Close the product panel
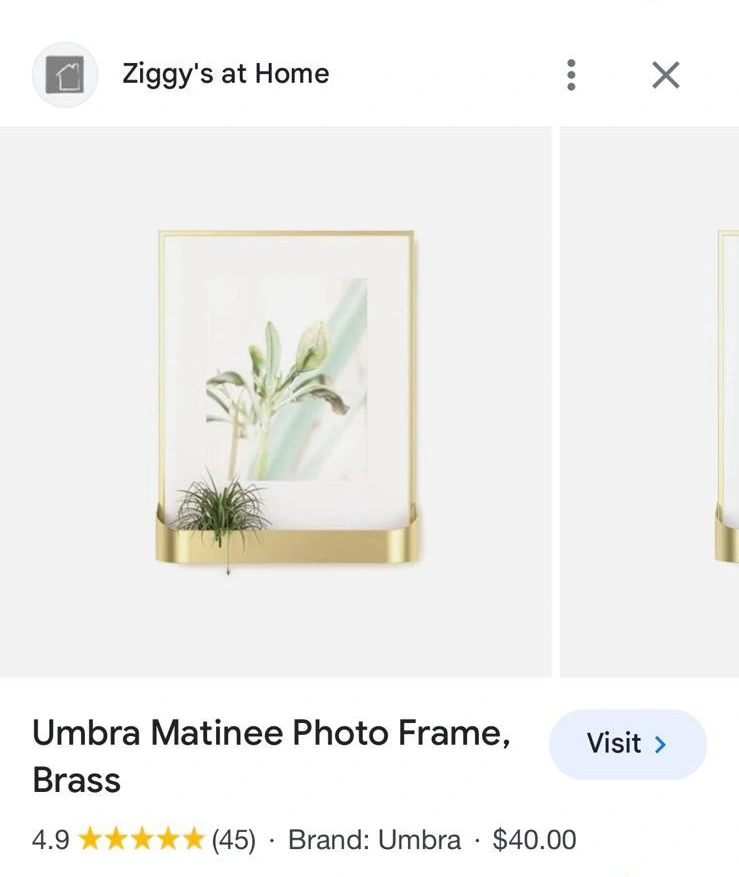 pyautogui.click(x=665, y=74)
